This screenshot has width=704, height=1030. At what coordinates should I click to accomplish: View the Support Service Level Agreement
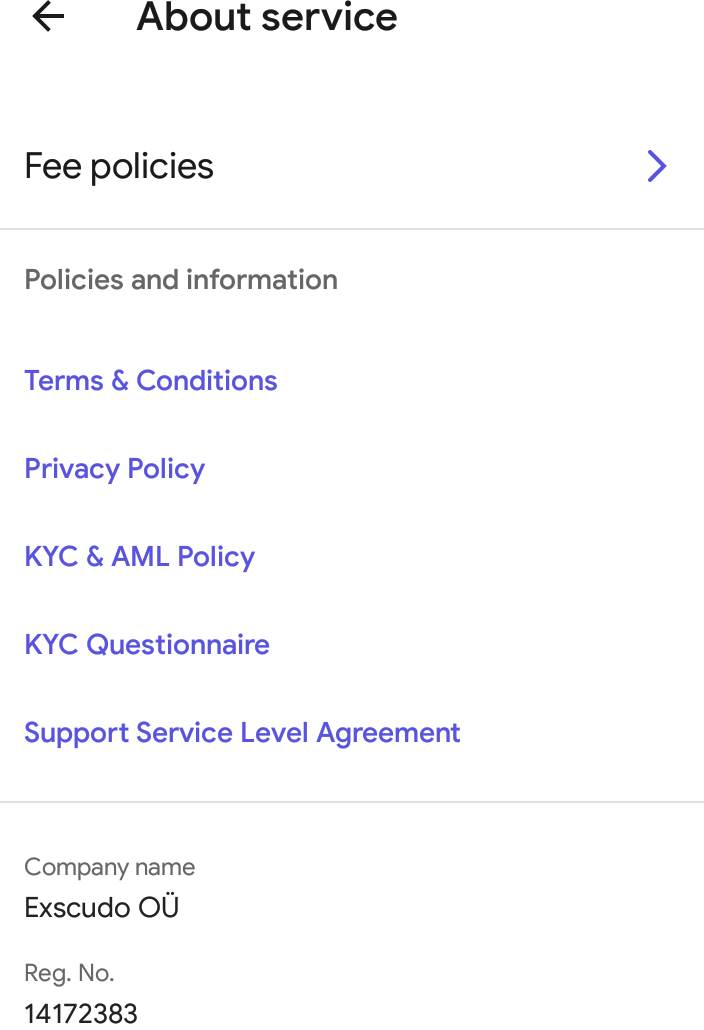pos(242,733)
